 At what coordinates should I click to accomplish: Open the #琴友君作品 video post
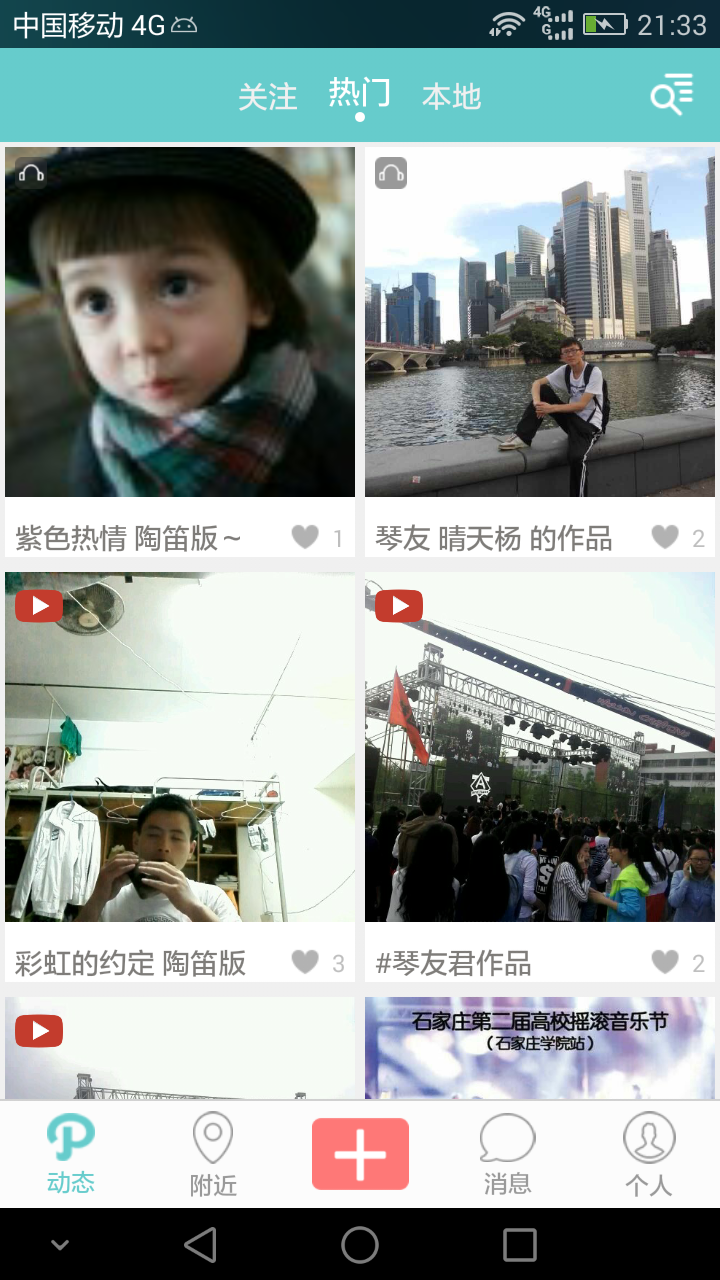click(540, 747)
